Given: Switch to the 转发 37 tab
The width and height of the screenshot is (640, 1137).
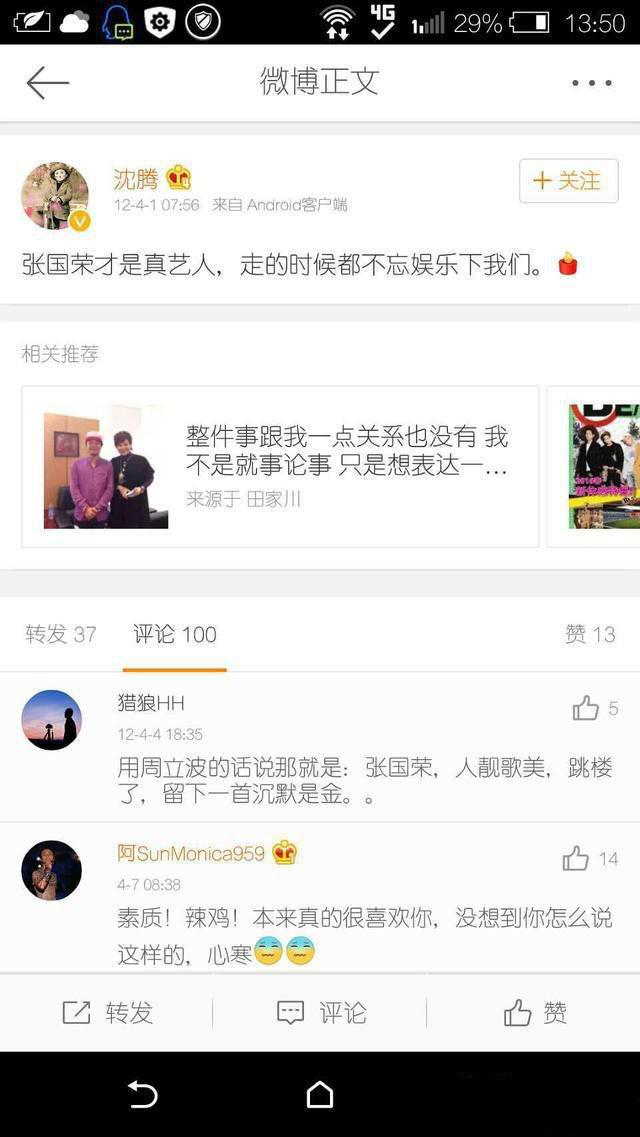Looking at the screenshot, I should pyautogui.click(x=61, y=634).
